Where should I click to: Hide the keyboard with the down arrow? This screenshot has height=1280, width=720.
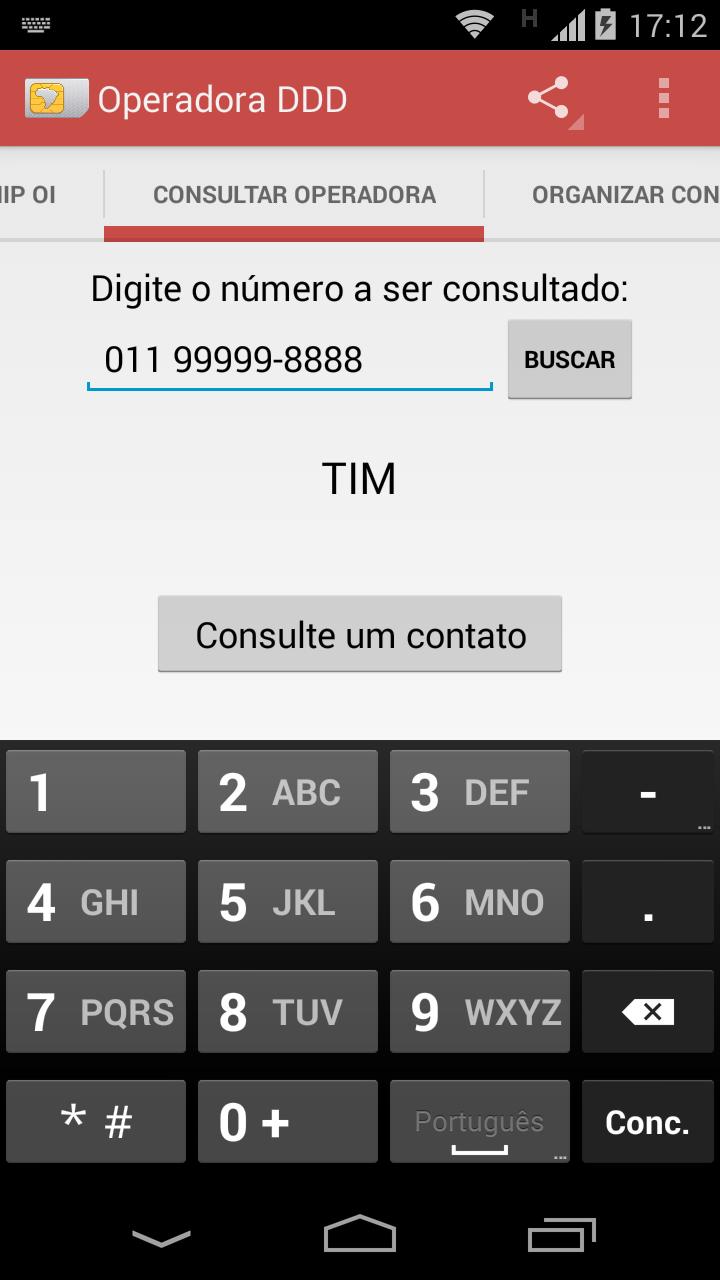(x=161, y=1237)
